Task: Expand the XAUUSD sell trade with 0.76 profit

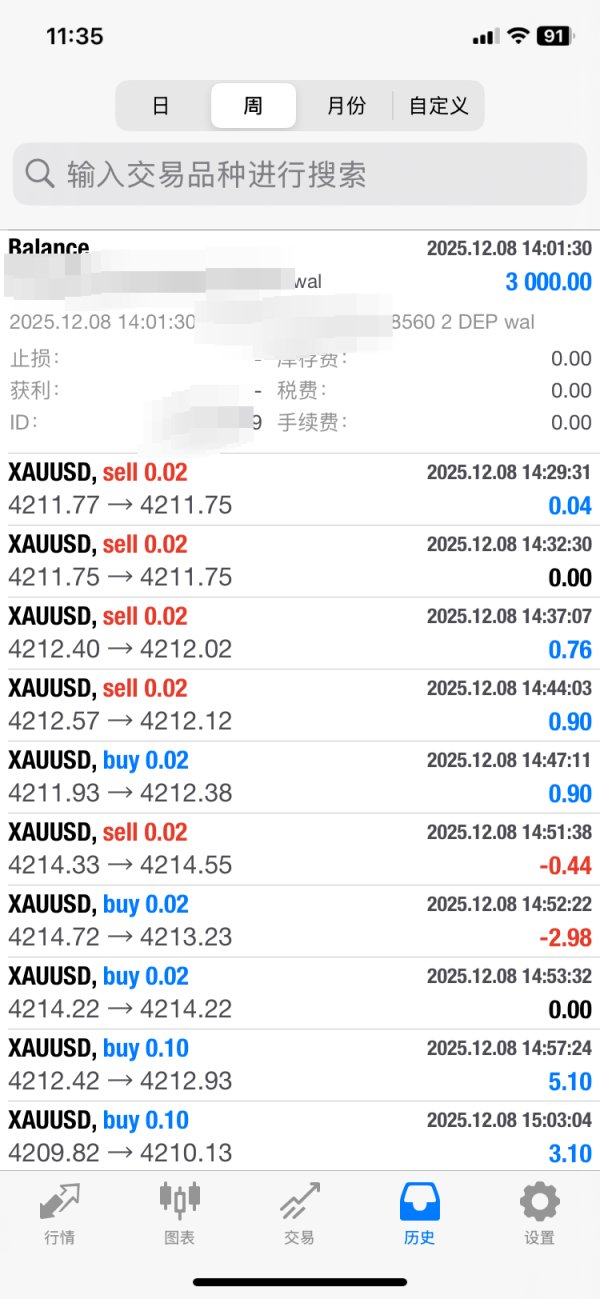Action: click(x=300, y=633)
